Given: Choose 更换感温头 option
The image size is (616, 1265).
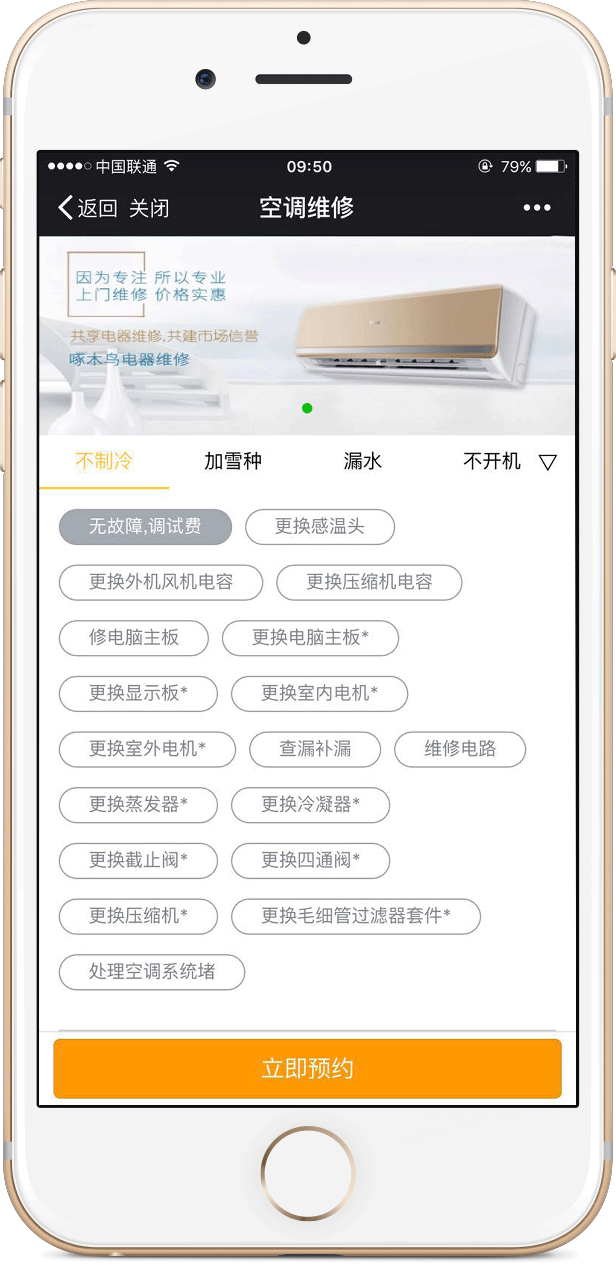Looking at the screenshot, I should (320, 526).
